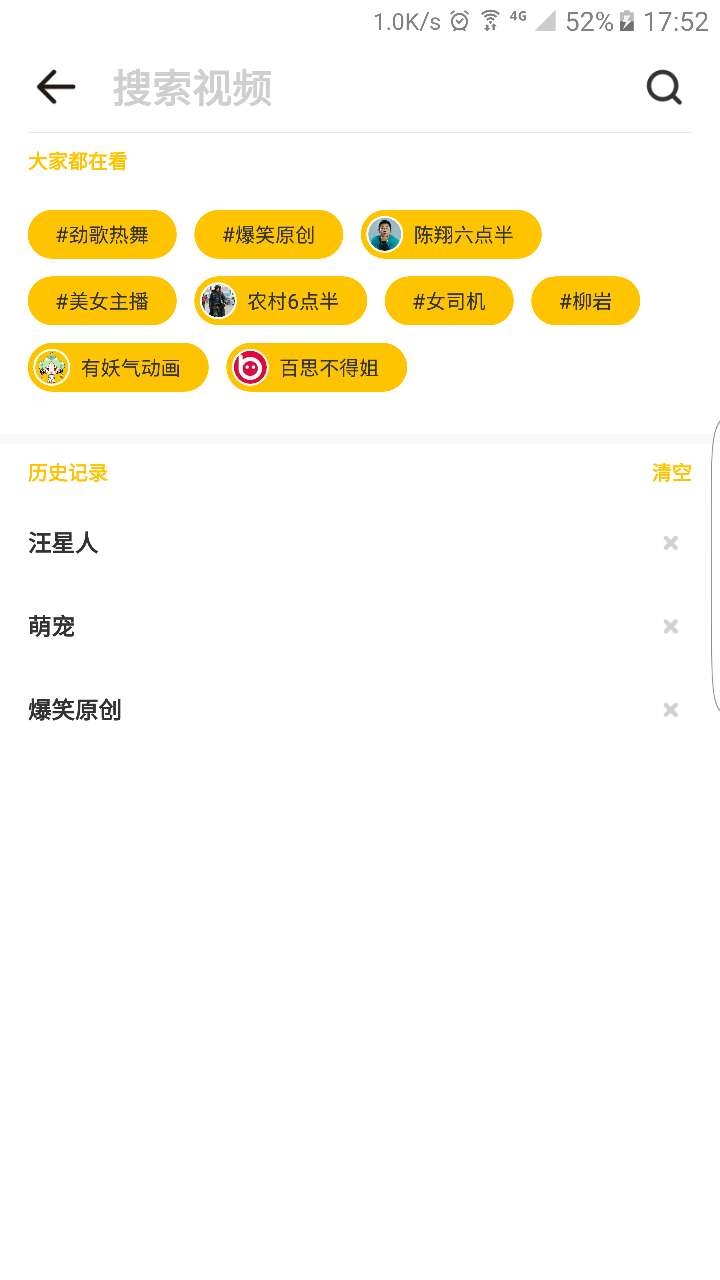The image size is (720, 1280).
Task: Tap 清空 to clear all history
Action: click(x=672, y=473)
